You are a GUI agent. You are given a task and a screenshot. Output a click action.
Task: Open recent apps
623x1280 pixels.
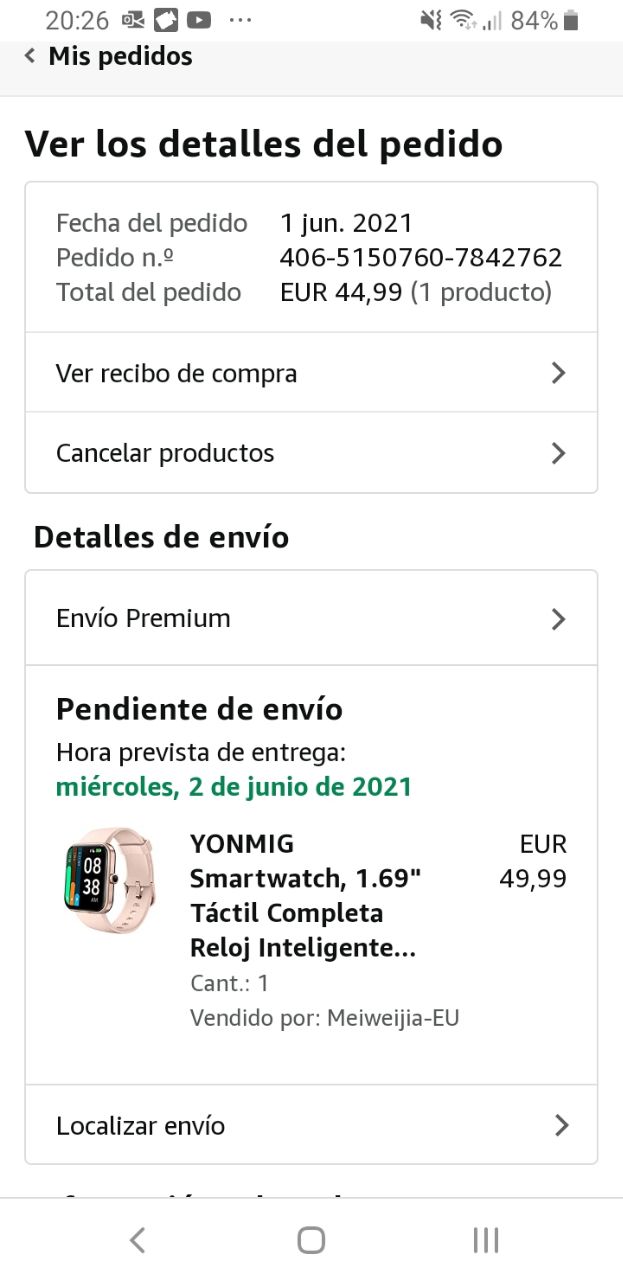point(485,1240)
